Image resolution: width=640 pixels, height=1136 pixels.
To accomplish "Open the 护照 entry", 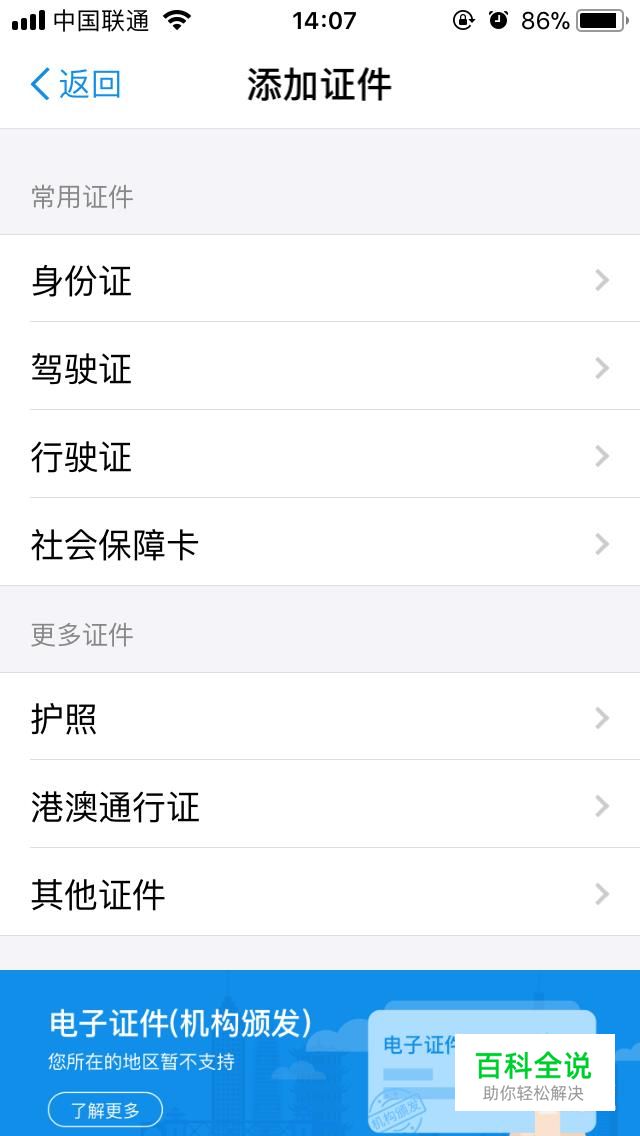I will click(x=320, y=717).
